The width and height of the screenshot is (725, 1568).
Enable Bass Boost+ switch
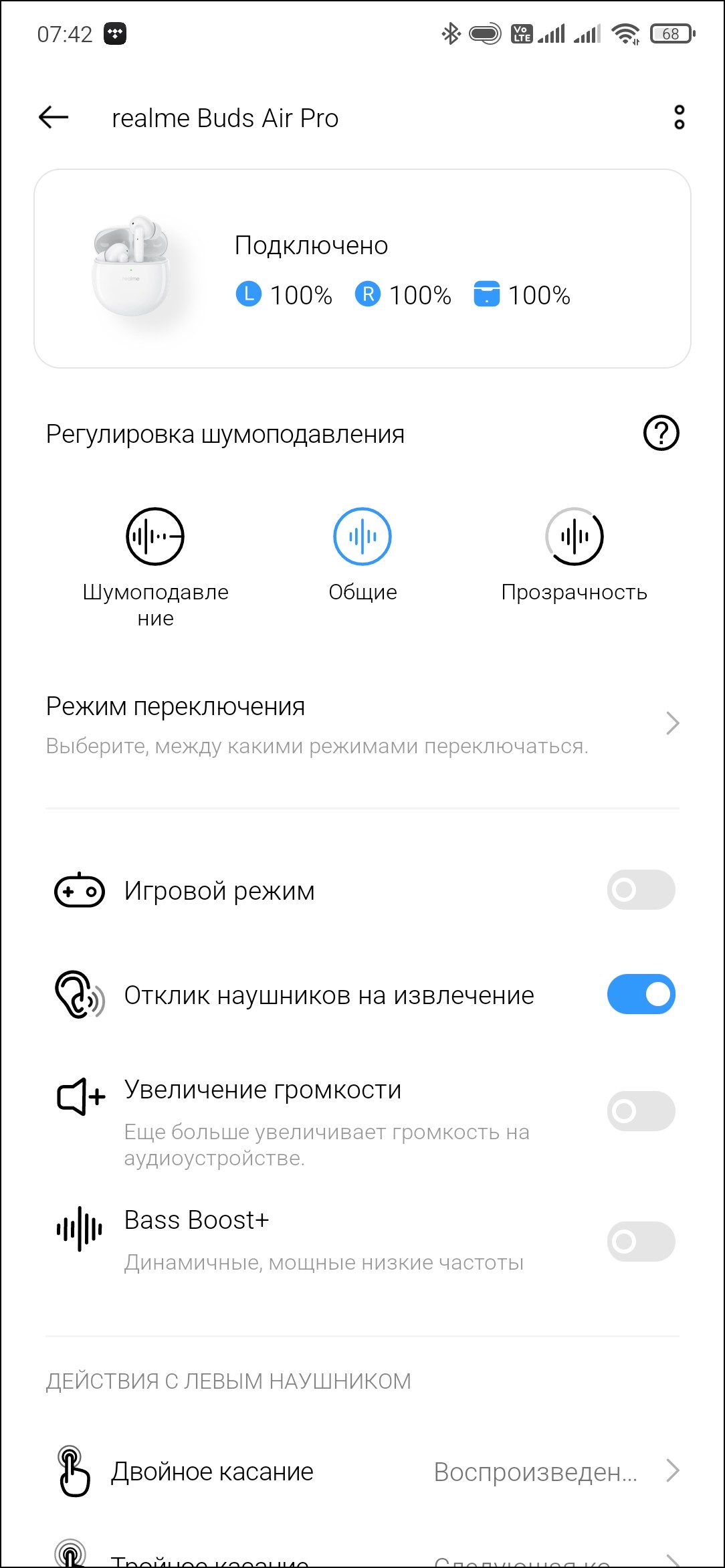[x=641, y=1242]
